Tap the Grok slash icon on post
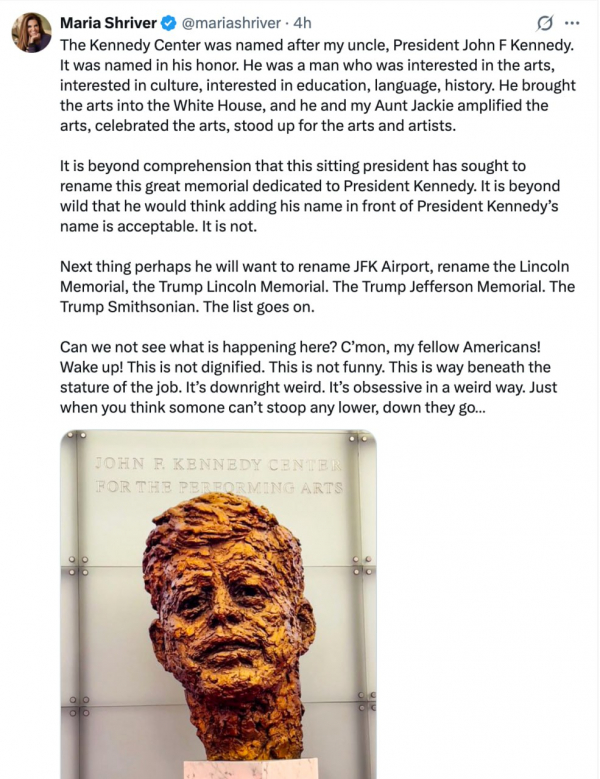 pyautogui.click(x=545, y=23)
